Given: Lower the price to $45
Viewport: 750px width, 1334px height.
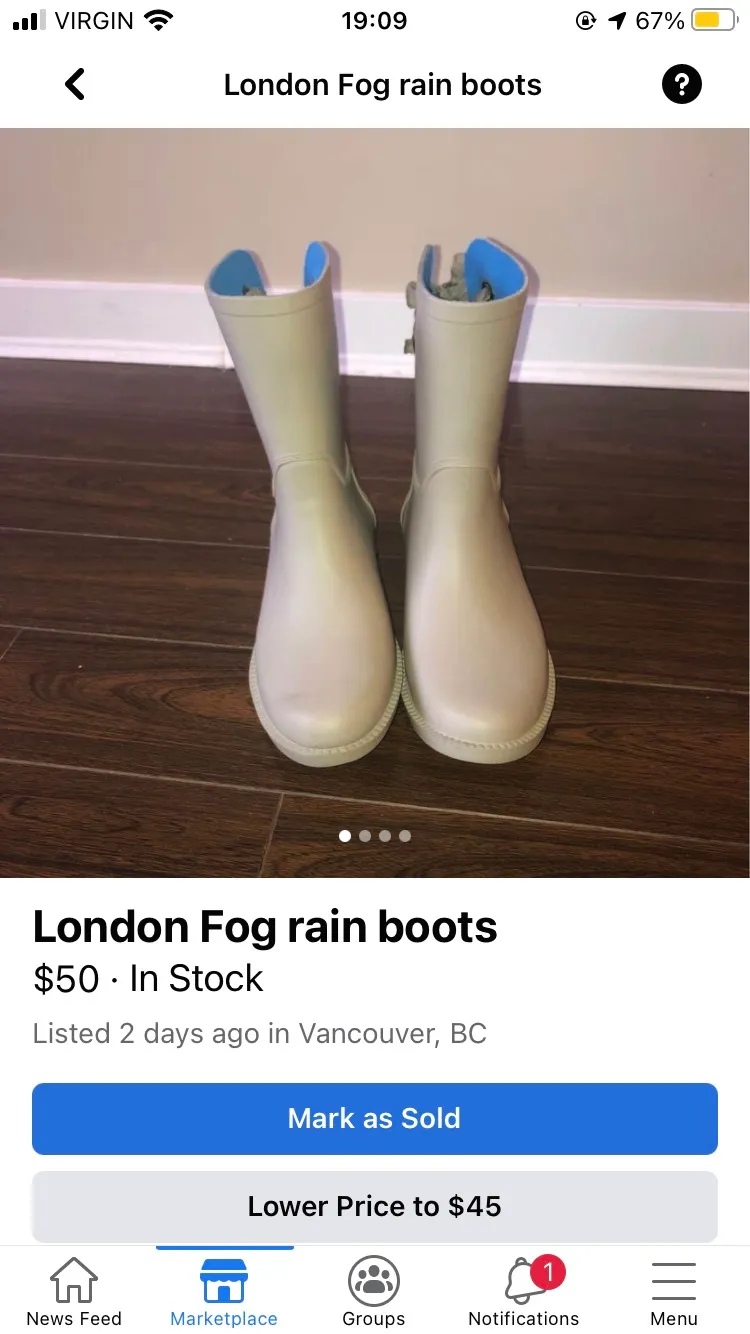Looking at the screenshot, I should pyautogui.click(x=375, y=1206).
